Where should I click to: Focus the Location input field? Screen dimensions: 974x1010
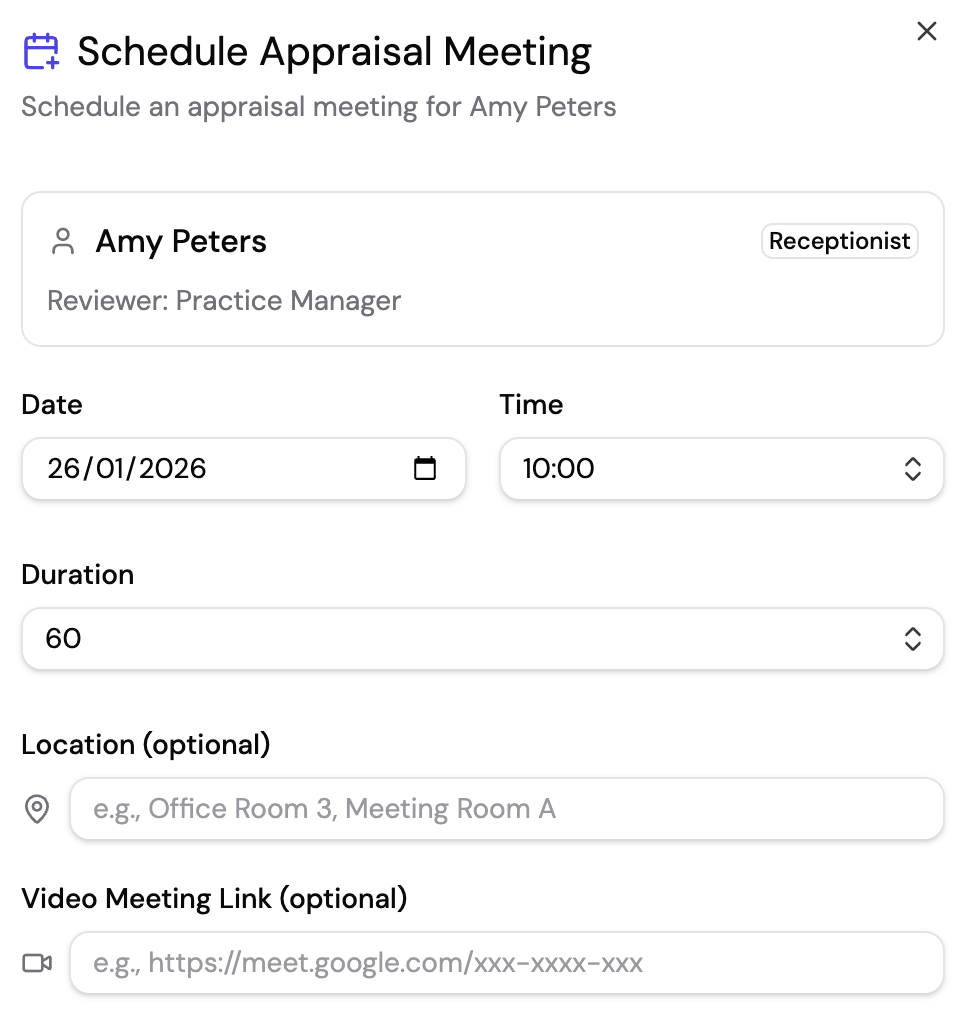coord(506,809)
